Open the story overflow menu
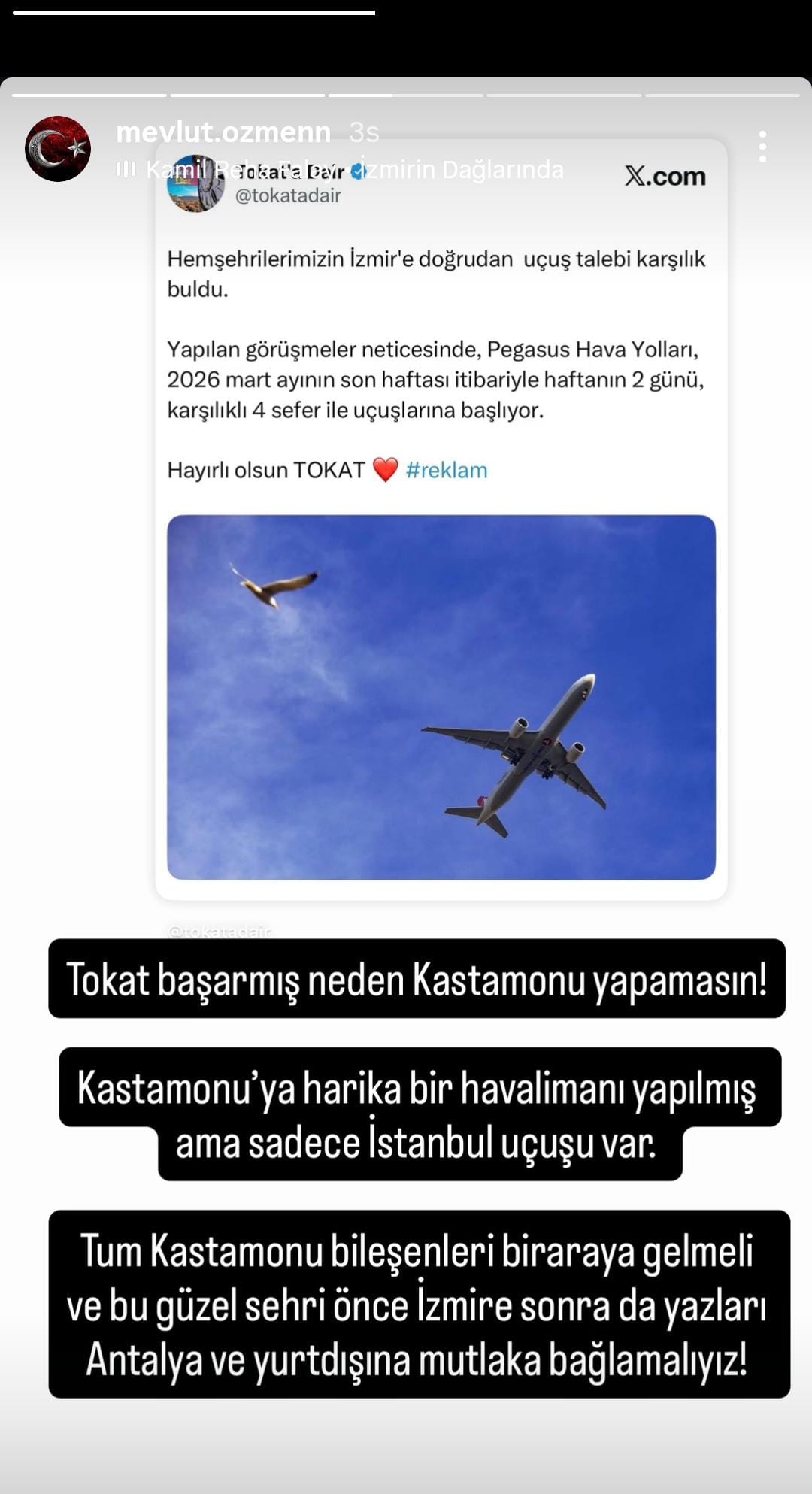Screen dimensions: 812x1494 coord(762,147)
